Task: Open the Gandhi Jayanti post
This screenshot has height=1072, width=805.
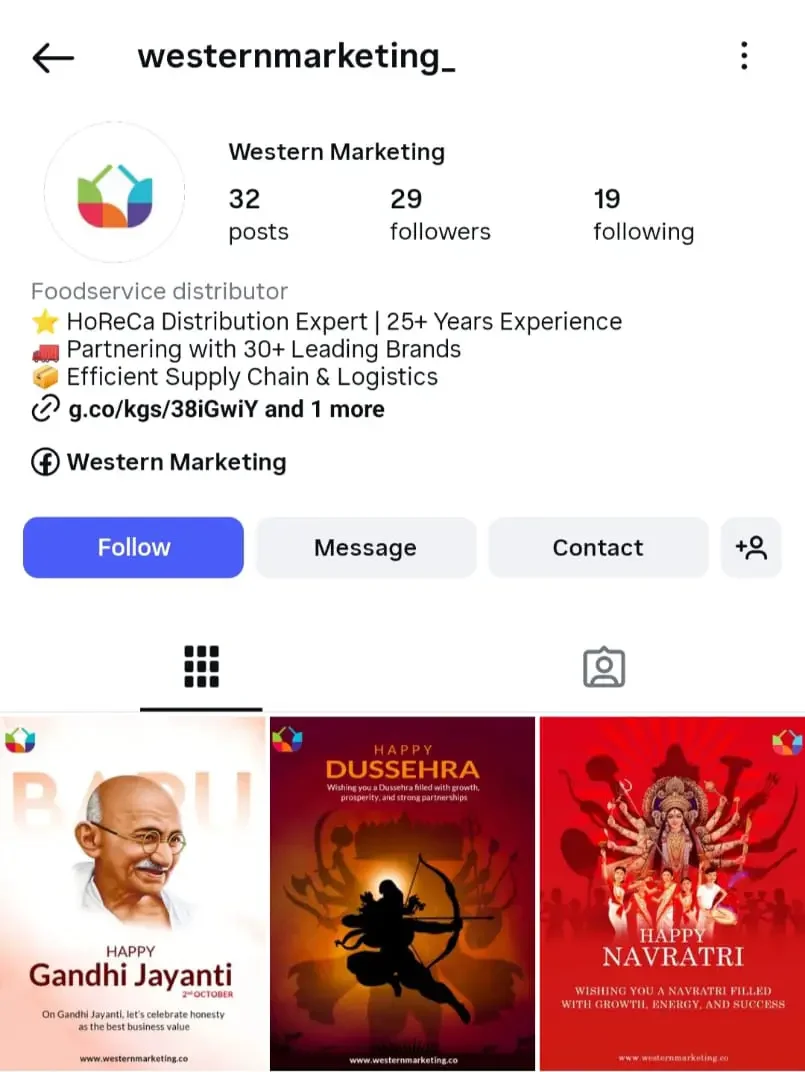Action: click(x=133, y=893)
